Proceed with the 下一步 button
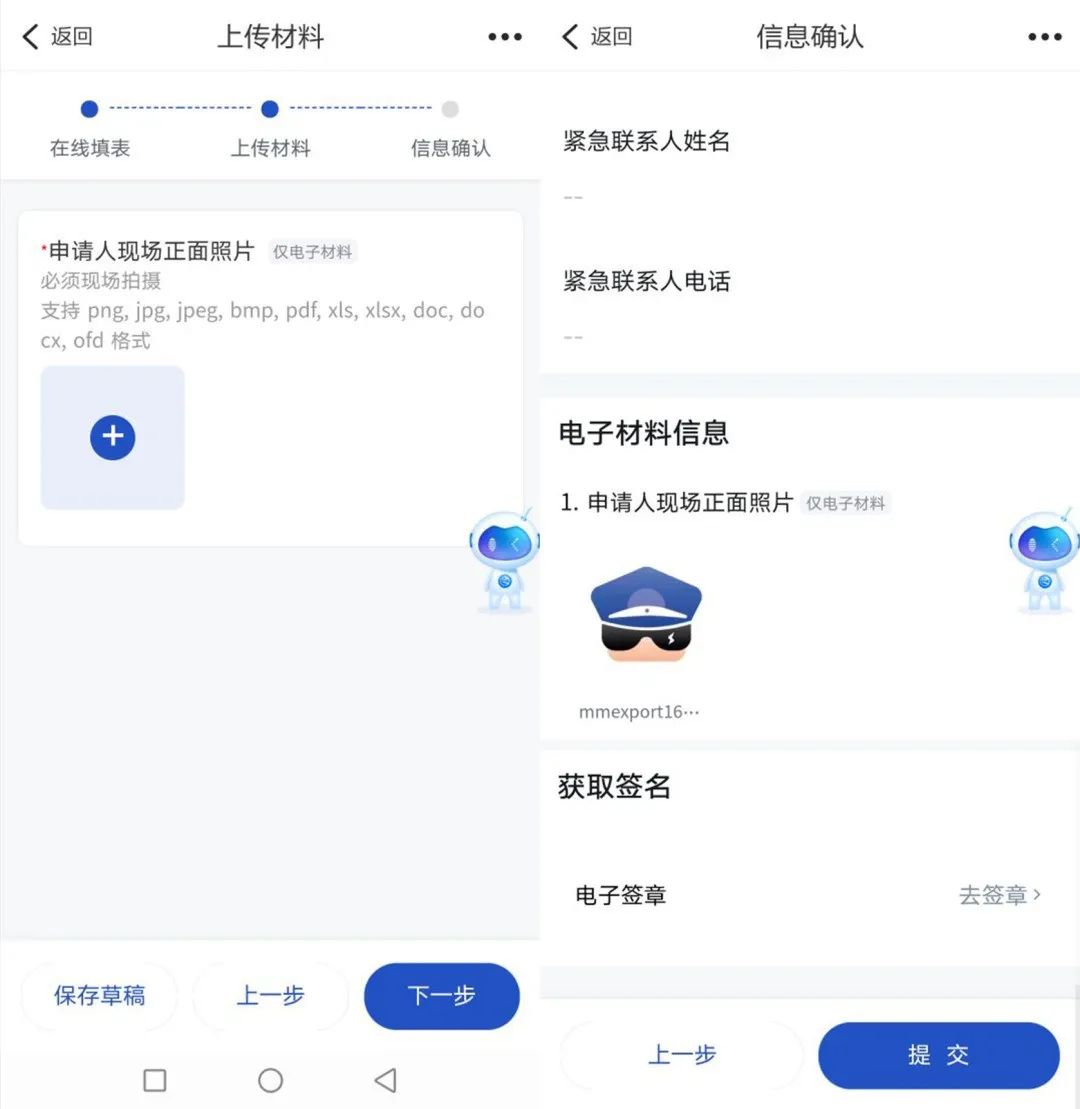 [x=441, y=996]
